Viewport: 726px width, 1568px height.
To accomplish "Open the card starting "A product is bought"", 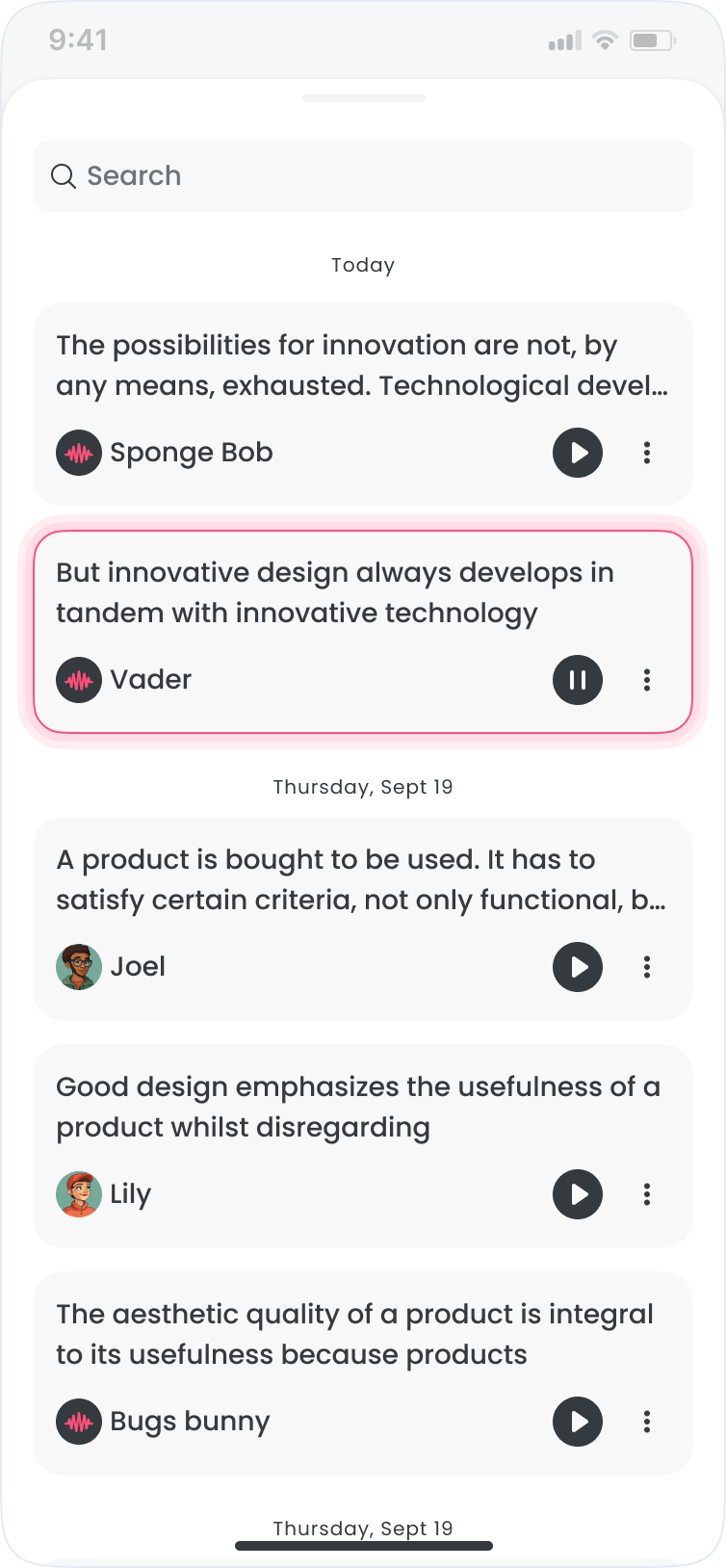I will click(362, 880).
